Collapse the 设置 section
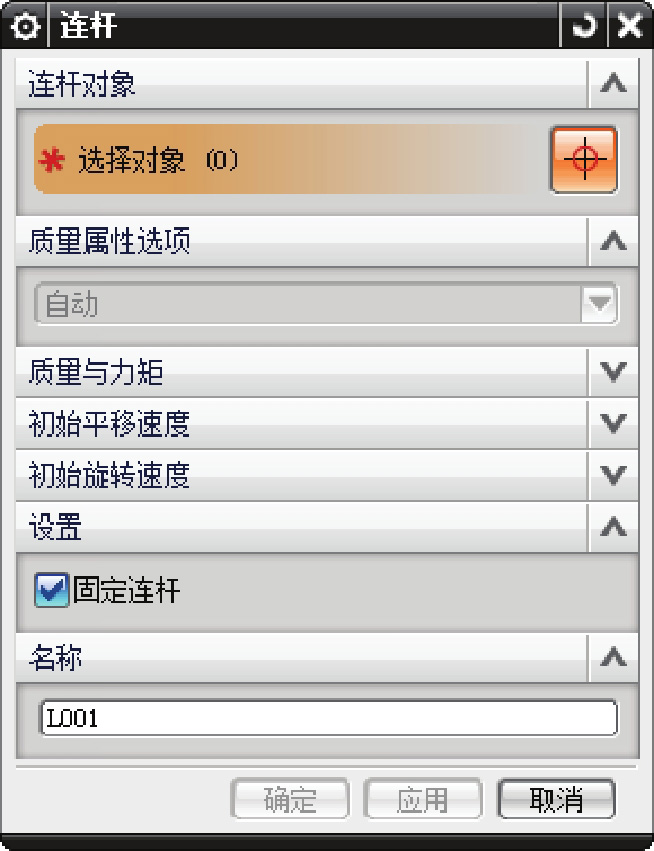The image size is (654, 851). click(613, 527)
